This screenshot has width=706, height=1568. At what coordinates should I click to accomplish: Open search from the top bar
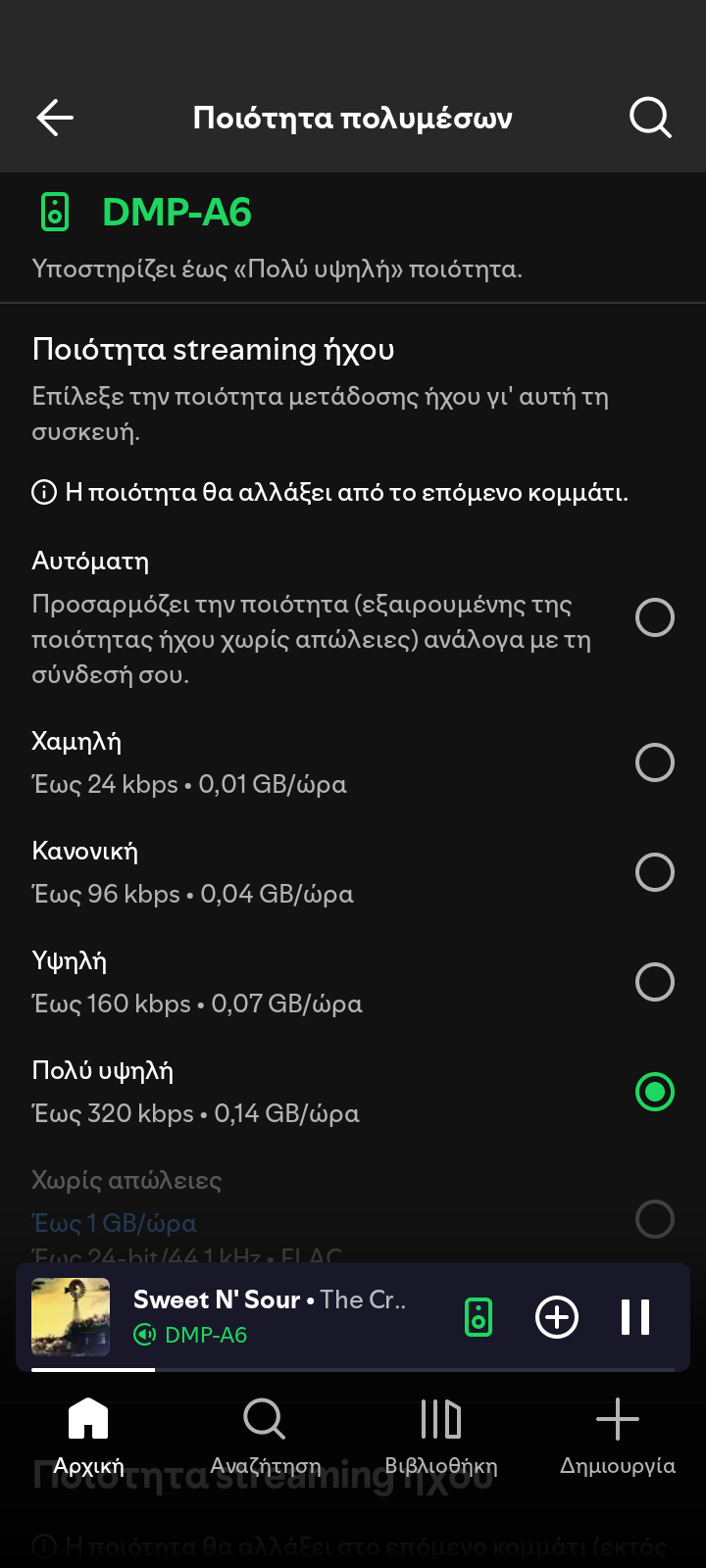pyautogui.click(x=649, y=117)
